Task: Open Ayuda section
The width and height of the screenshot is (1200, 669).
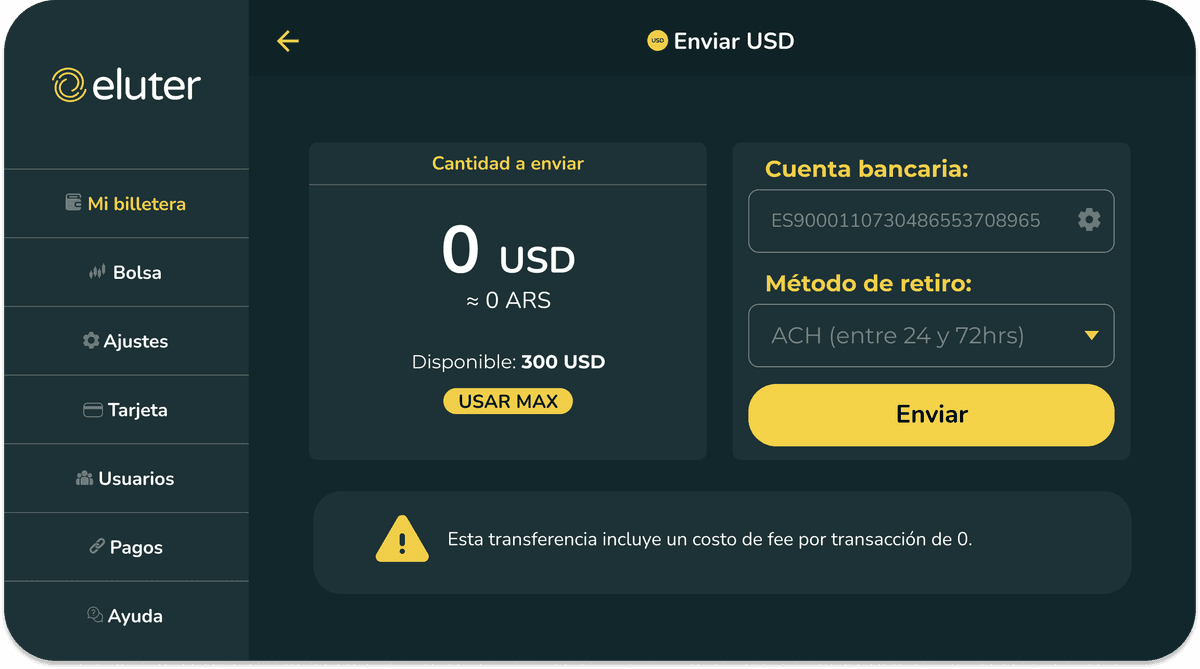Action: (126, 616)
